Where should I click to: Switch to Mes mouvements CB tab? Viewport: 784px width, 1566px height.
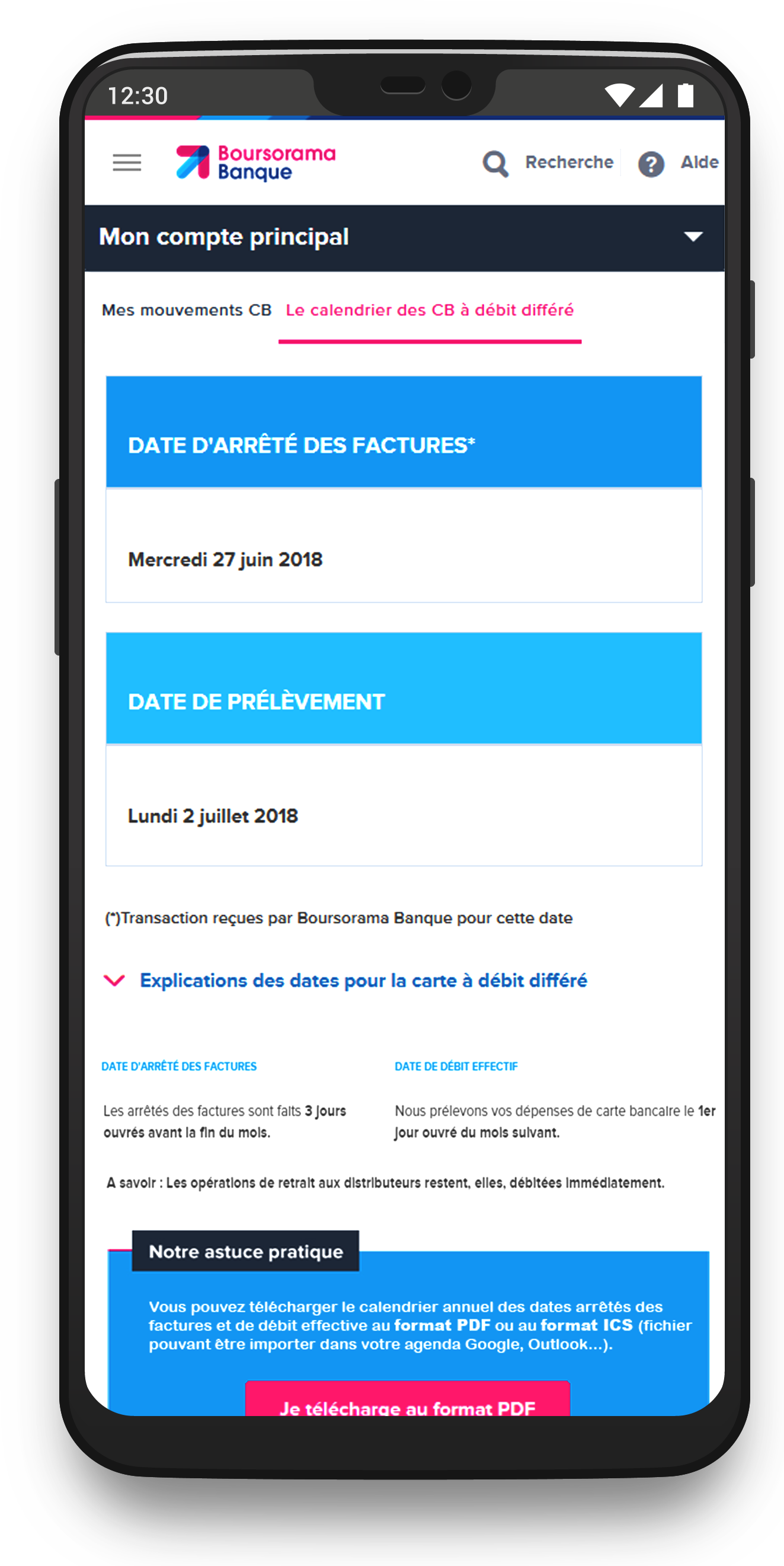pos(186,310)
